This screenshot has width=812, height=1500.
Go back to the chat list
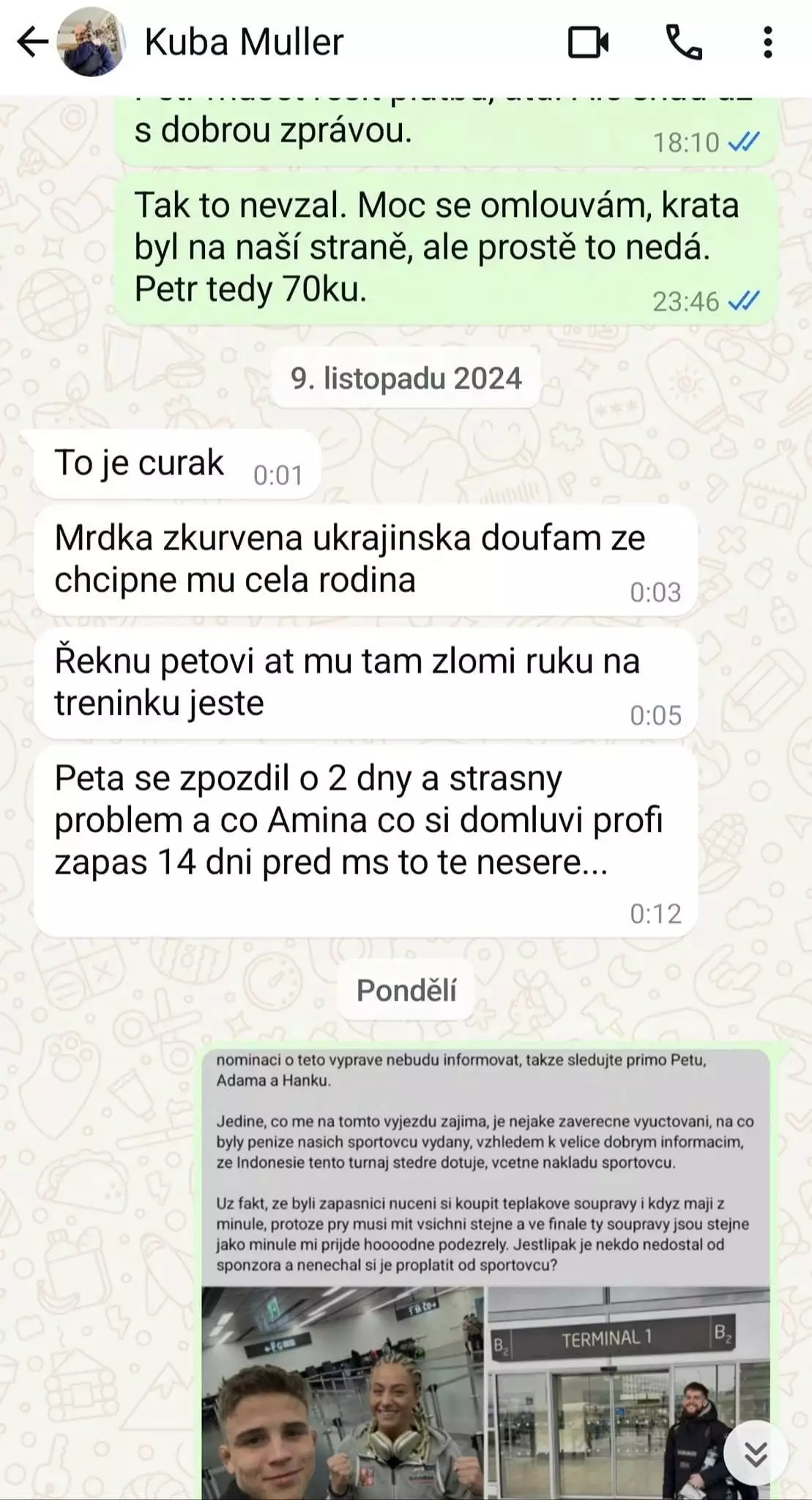point(32,42)
